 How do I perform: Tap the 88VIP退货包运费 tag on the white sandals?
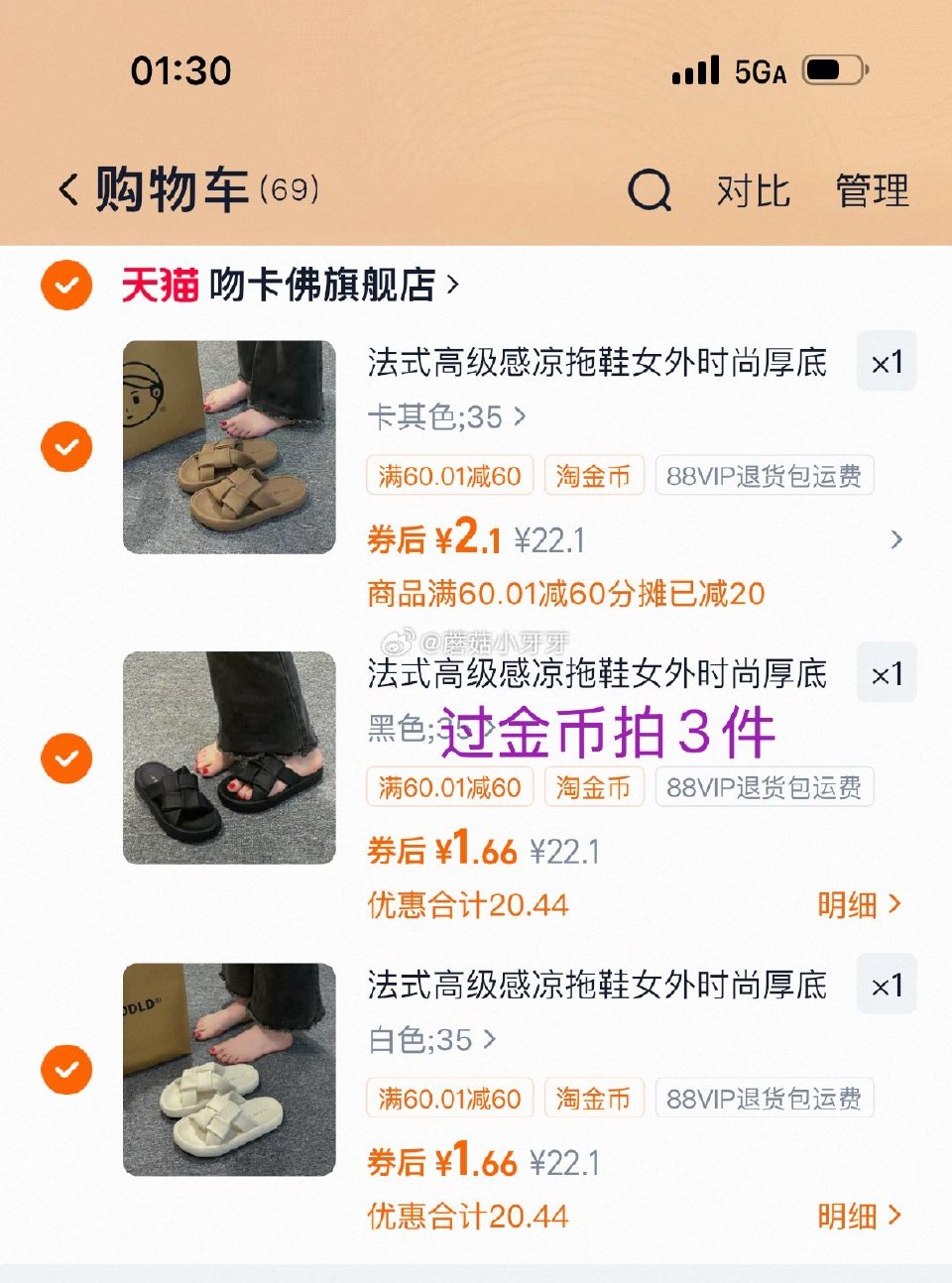pyautogui.click(x=764, y=1099)
